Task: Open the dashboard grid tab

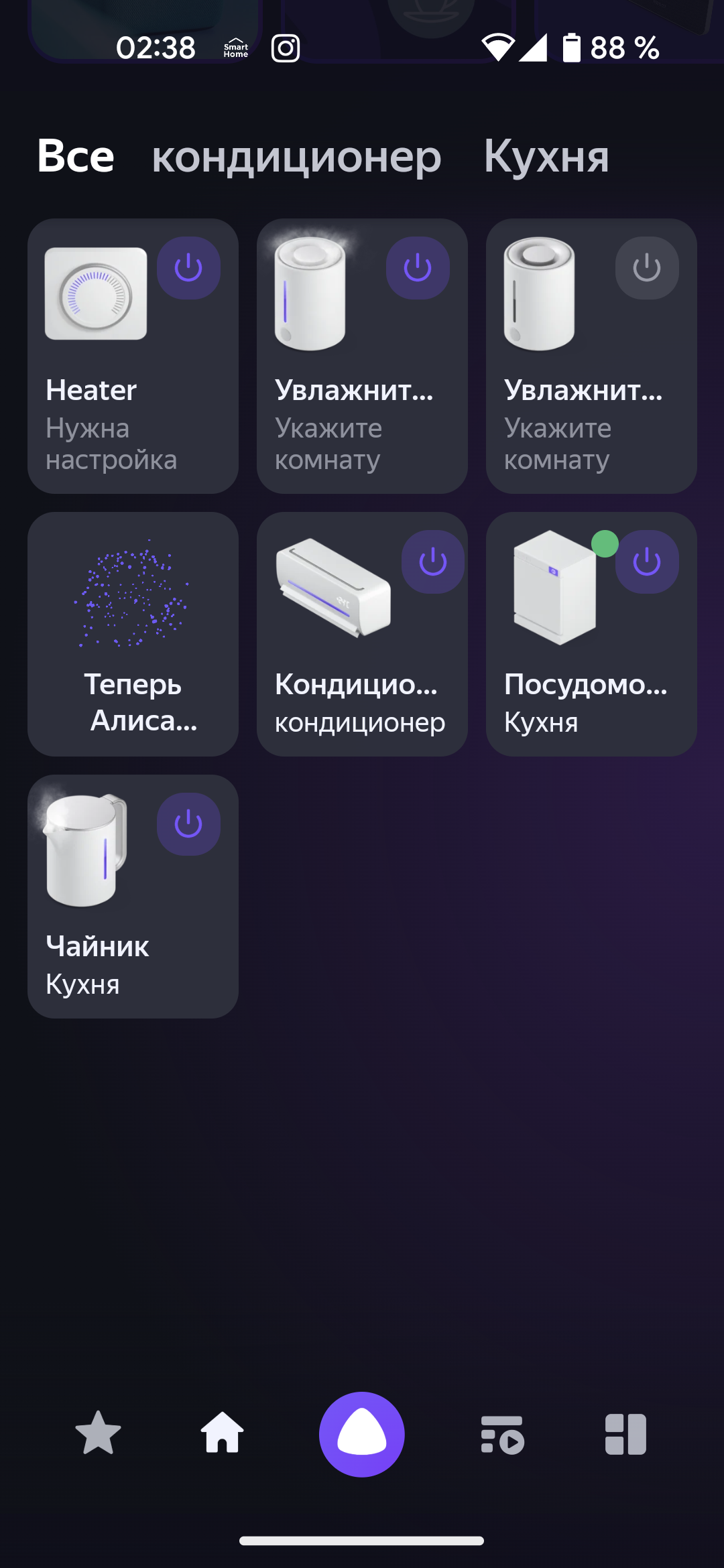Action: pyautogui.click(x=625, y=1434)
